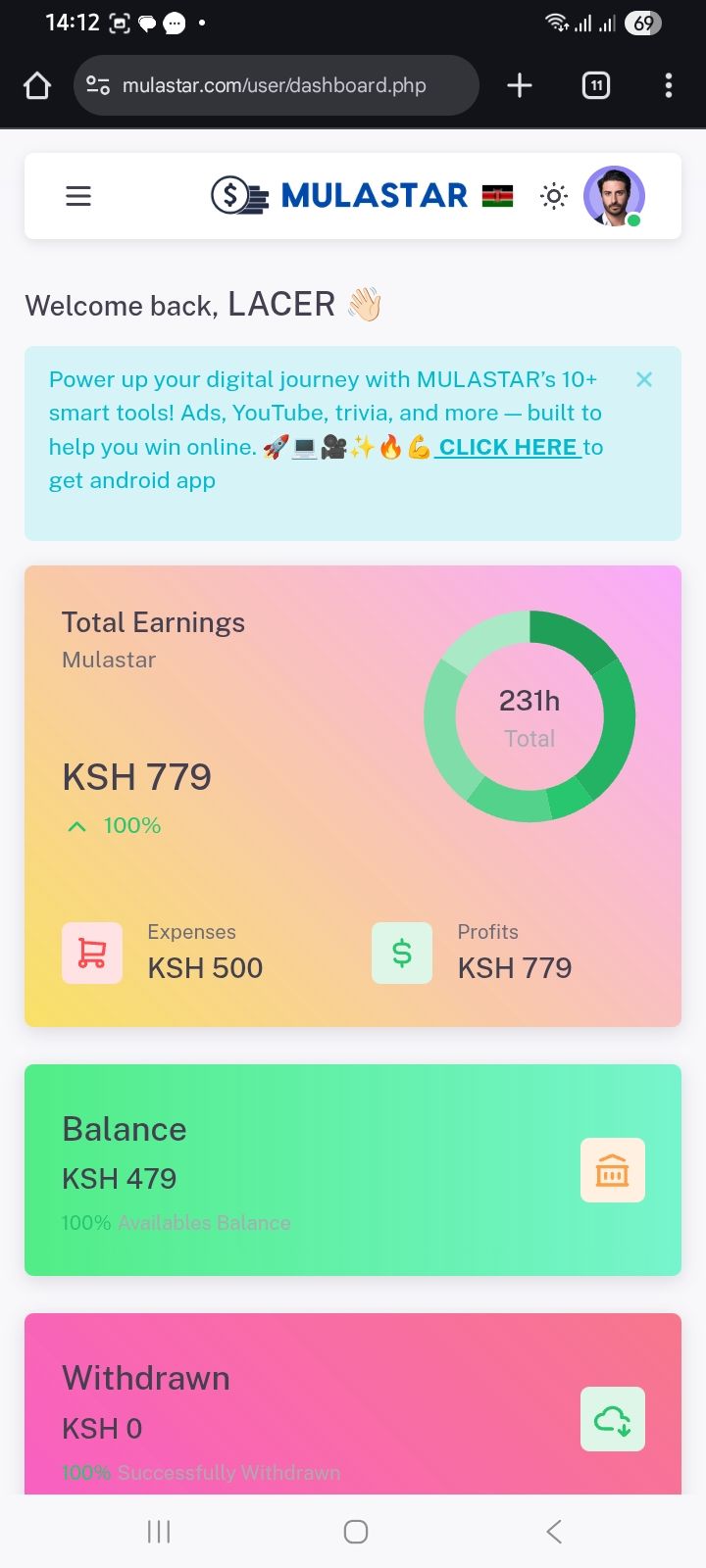The image size is (706, 1568).
Task: Open a new browser tab with the plus
Action: coord(520,85)
